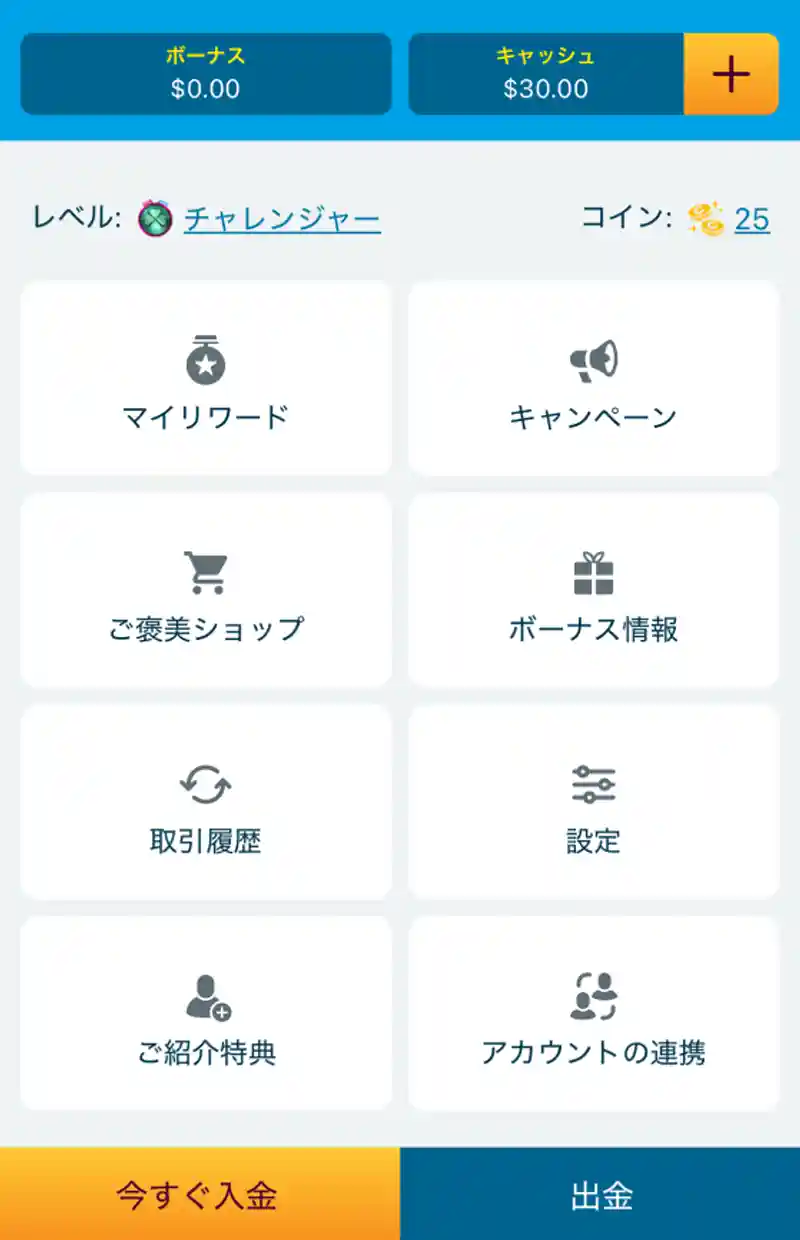Go to the ご褒美ショップ tile
Screen dimensions: 800x1240
click(205, 590)
